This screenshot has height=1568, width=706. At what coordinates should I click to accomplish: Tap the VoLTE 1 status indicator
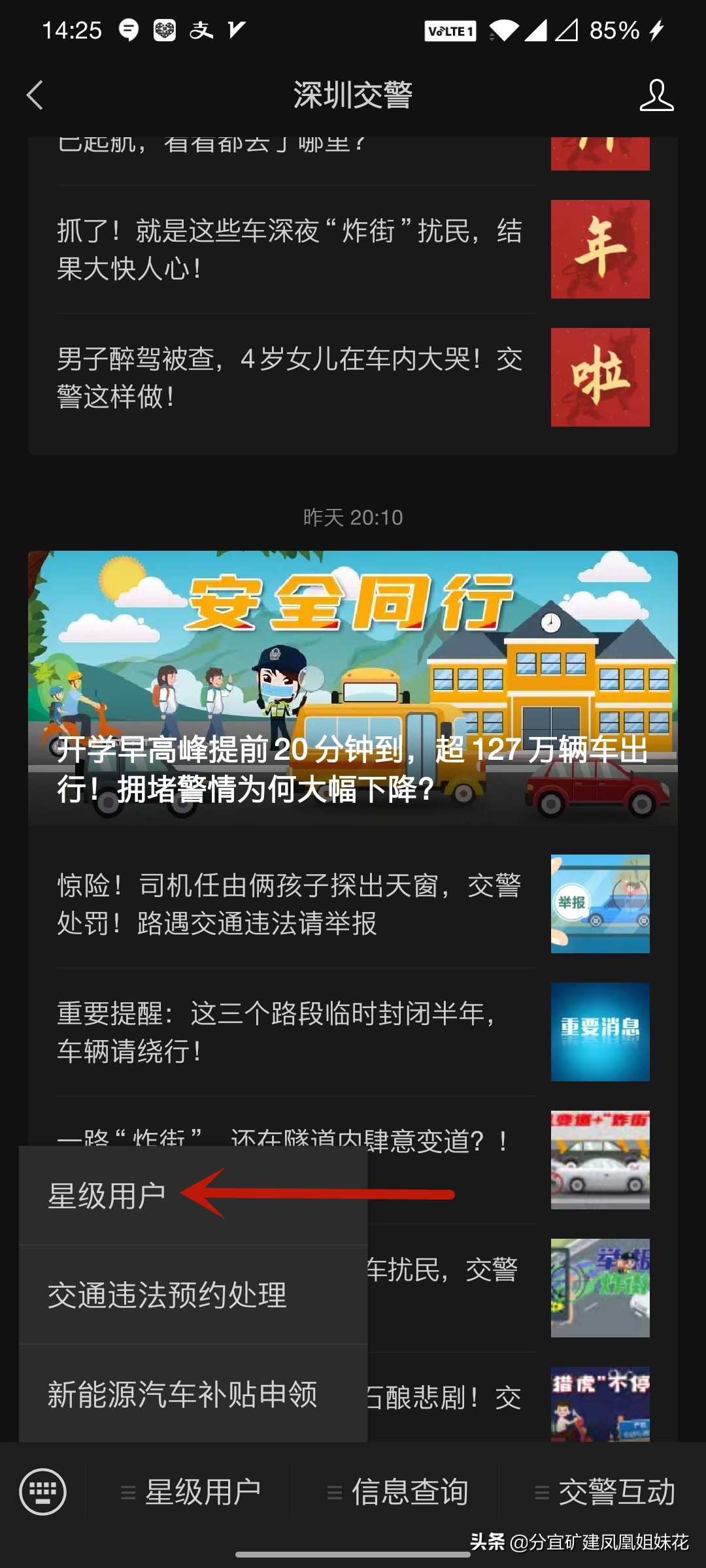[x=450, y=31]
